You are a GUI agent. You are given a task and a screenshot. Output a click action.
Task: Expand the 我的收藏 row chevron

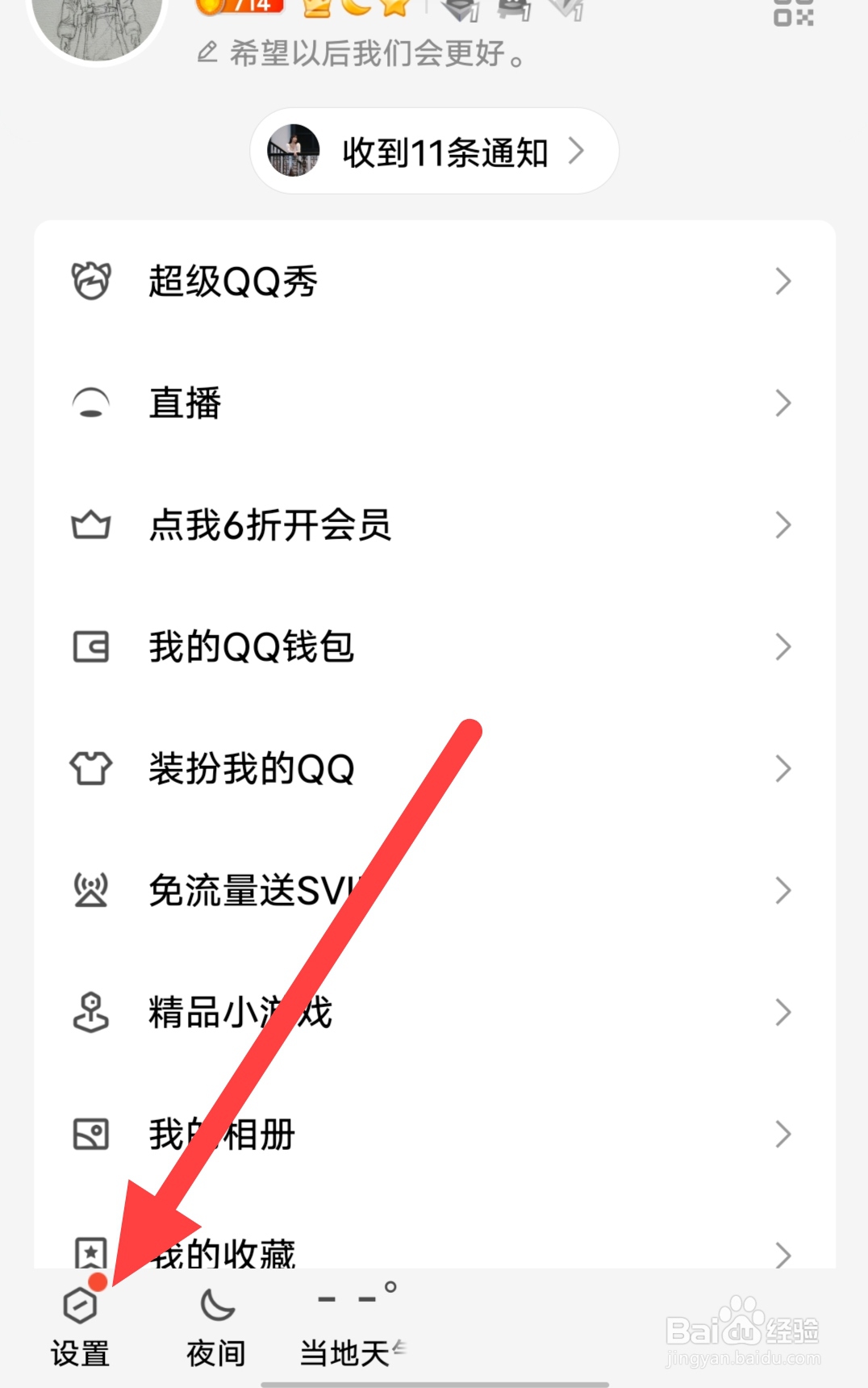click(x=782, y=1255)
